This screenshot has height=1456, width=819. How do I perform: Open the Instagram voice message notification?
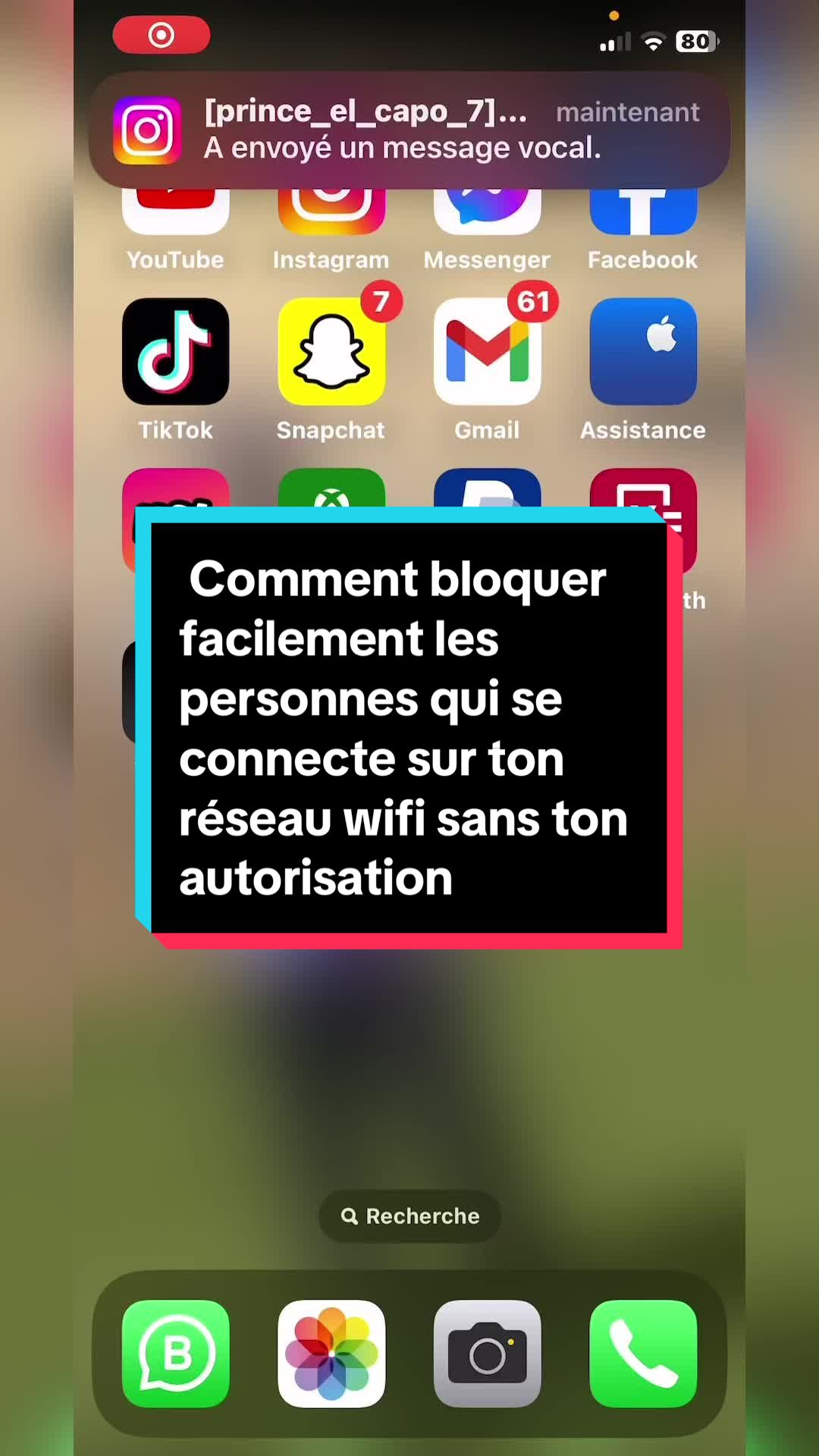(x=409, y=130)
